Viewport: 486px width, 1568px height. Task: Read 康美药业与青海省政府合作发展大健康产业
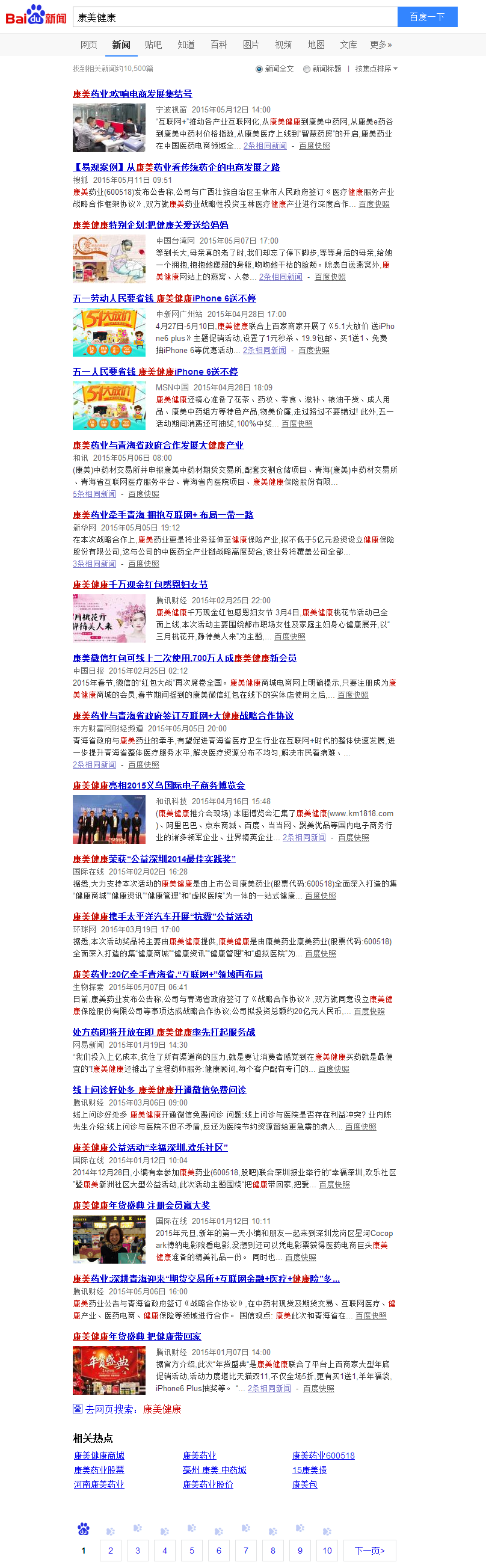(x=158, y=445)
